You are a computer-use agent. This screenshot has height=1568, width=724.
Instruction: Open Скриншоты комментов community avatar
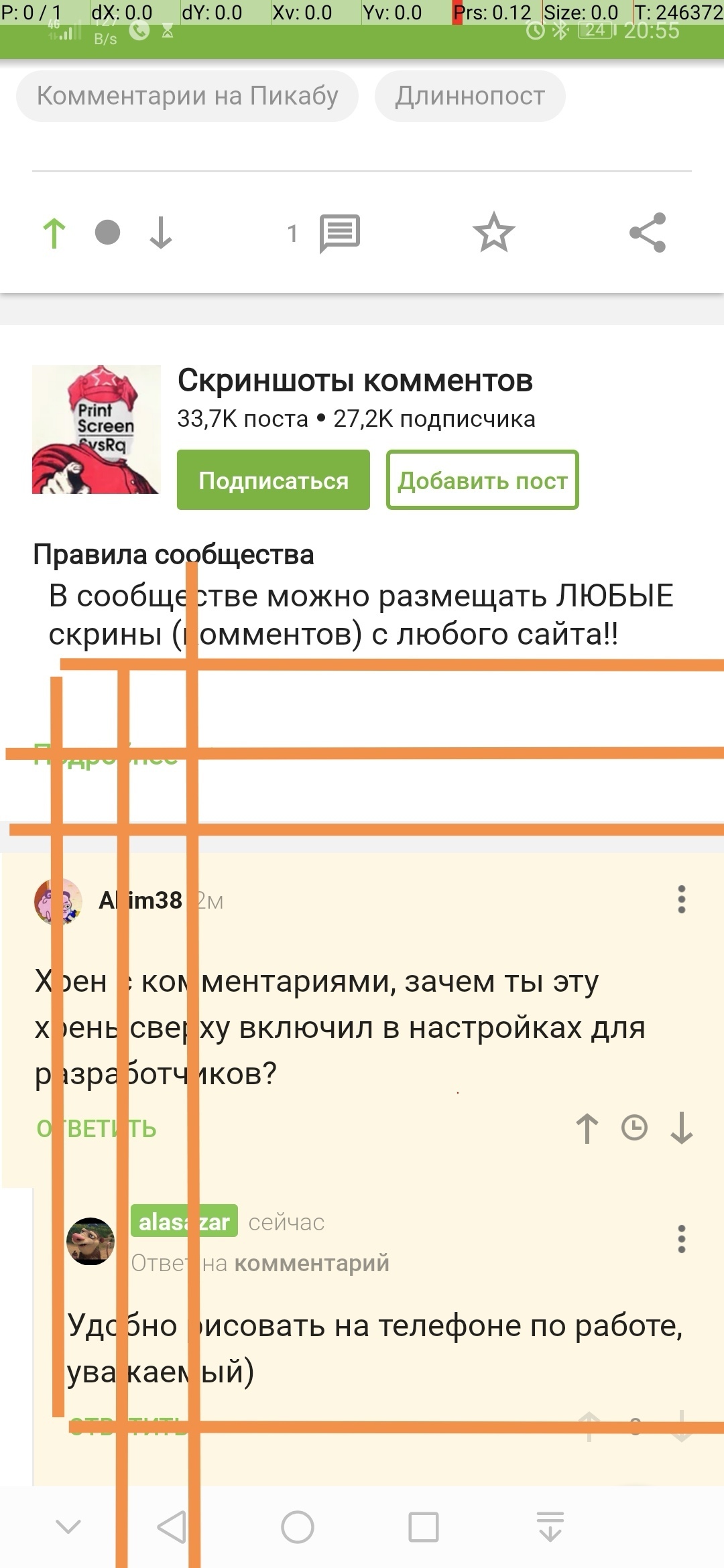(x=97, y=430)
